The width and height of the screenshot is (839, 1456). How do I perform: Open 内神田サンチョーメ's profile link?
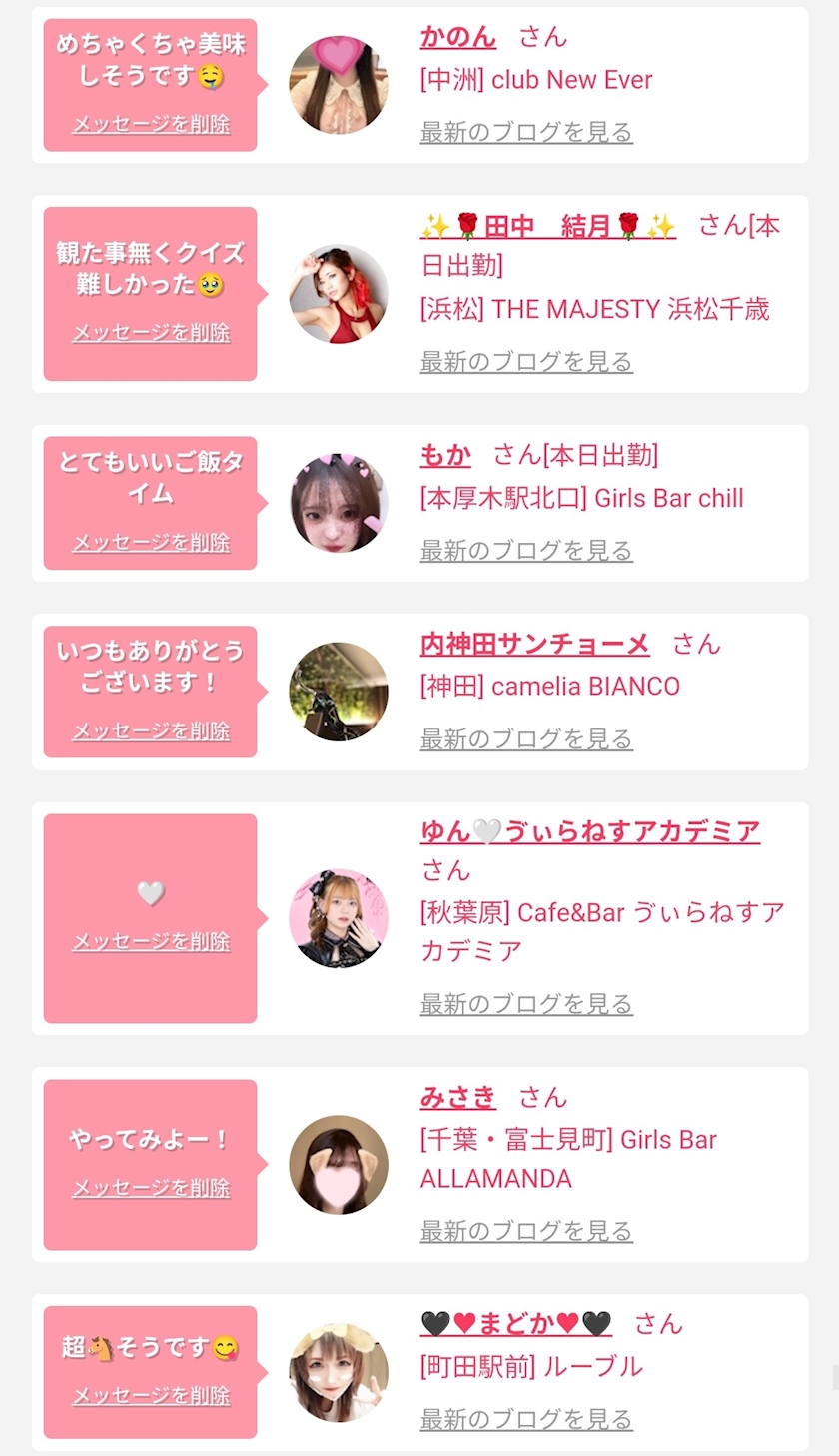coord(535,644)
